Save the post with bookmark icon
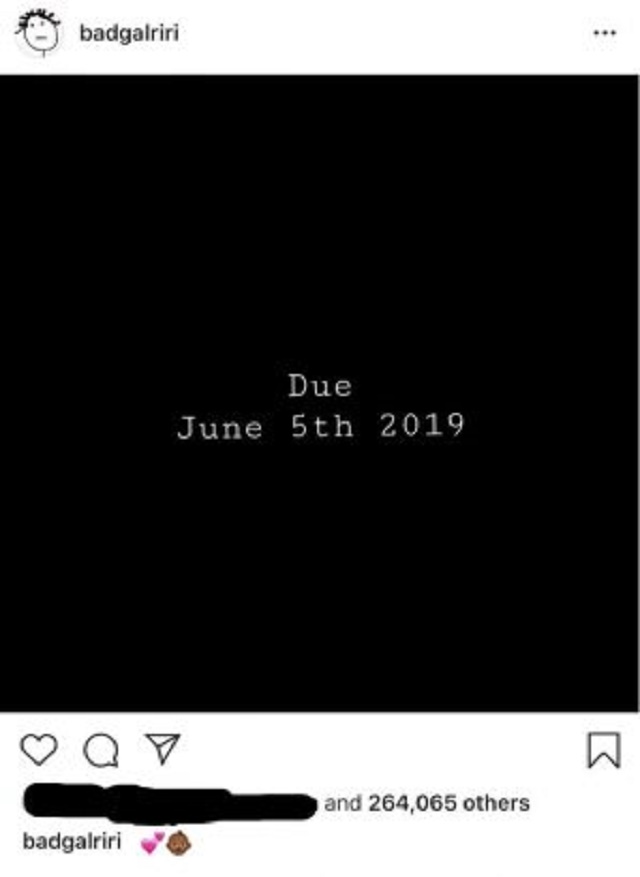The image size is (640, 877). tap(603, 750)
